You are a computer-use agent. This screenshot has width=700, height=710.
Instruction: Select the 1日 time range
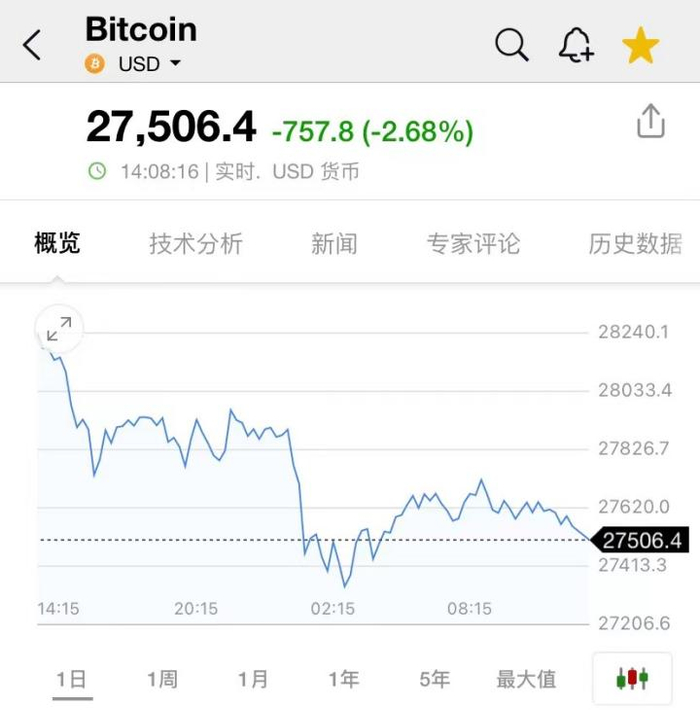point(71,679)
